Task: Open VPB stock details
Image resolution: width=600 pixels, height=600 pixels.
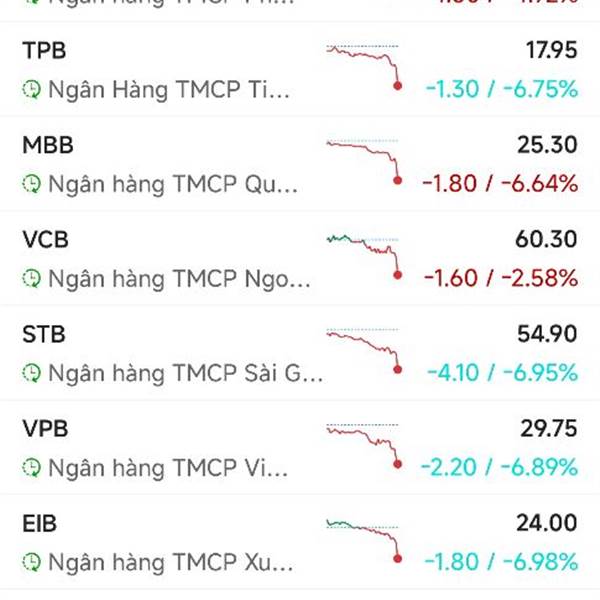Action: click(x=300, y=447)
